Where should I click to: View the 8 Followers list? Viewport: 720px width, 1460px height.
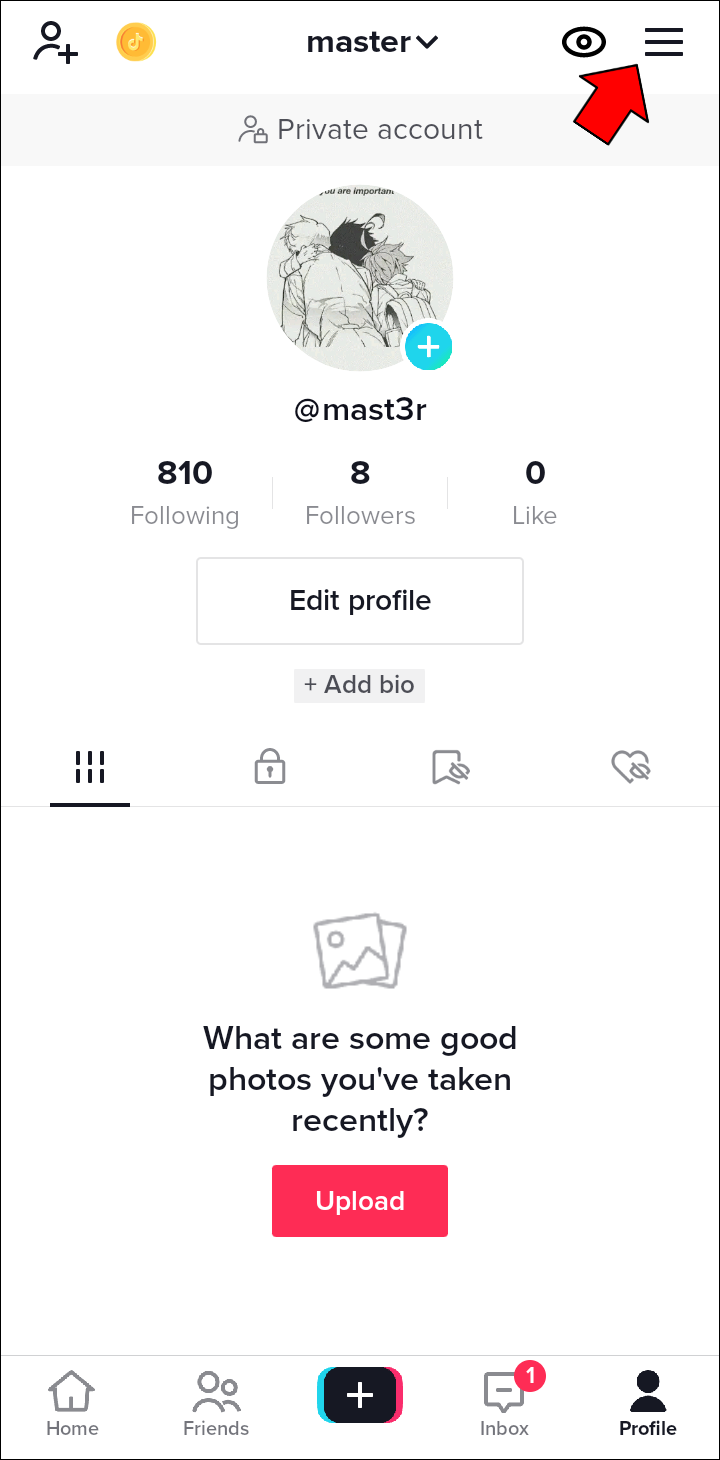click(360, 492)
